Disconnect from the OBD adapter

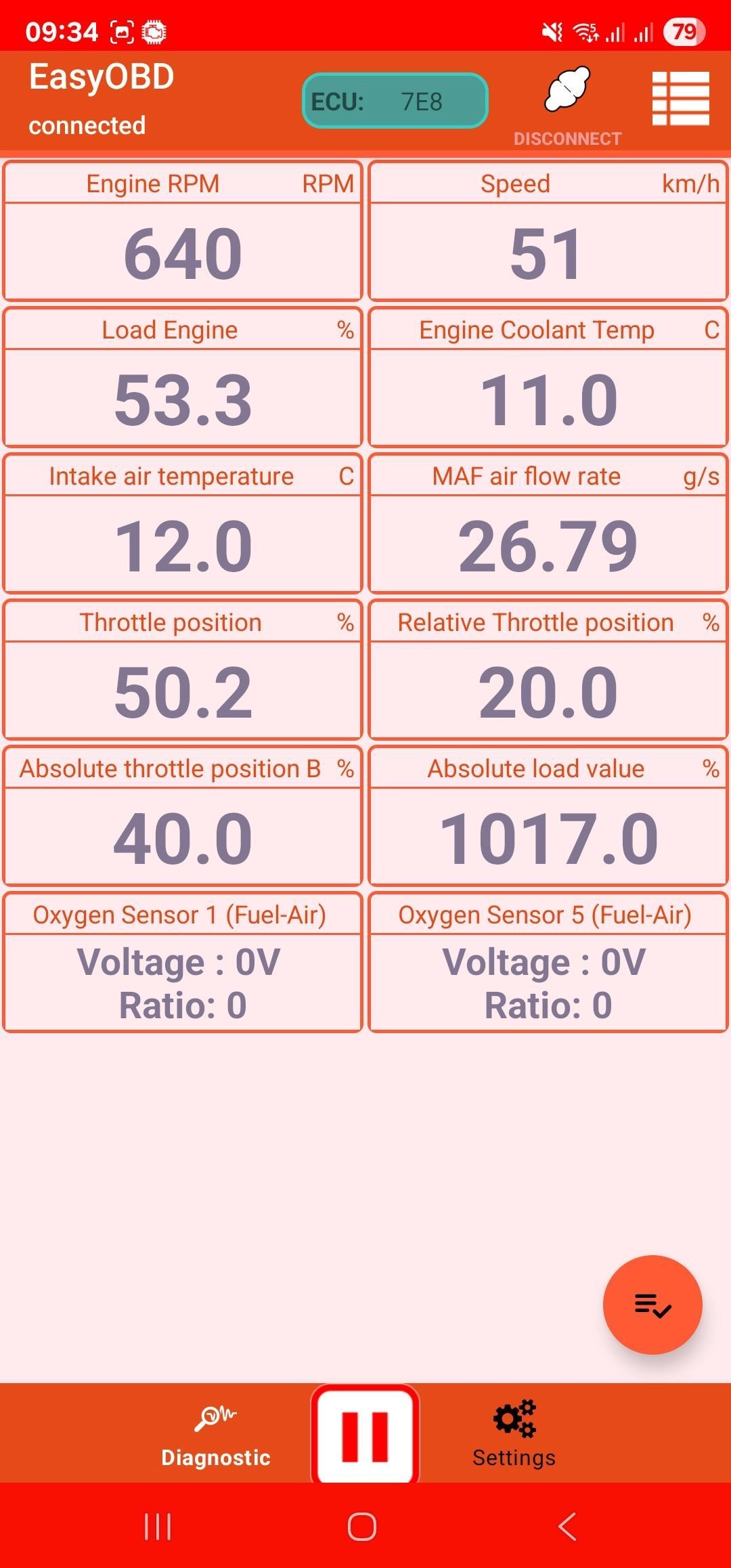[567, 105]
